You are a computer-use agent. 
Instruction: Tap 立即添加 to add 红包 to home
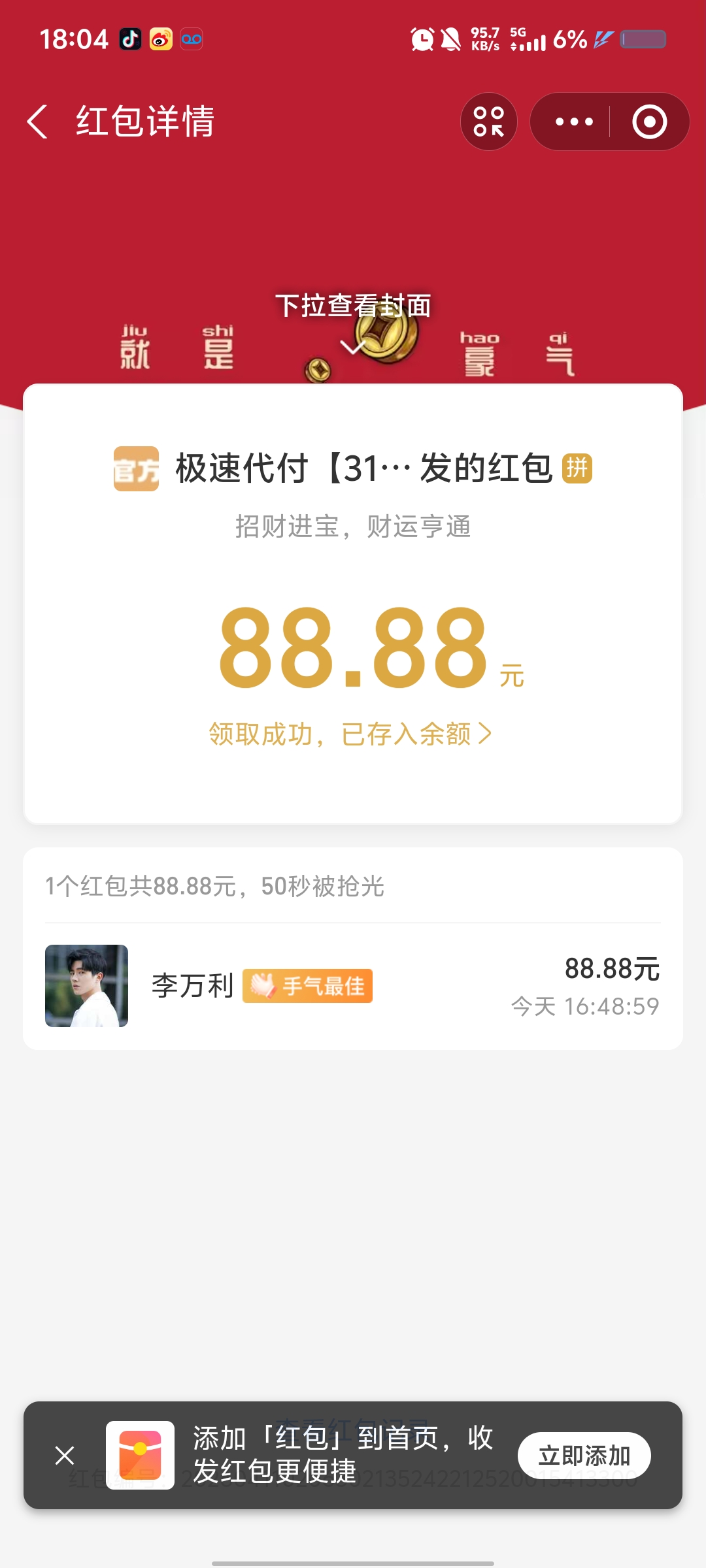584,1455
